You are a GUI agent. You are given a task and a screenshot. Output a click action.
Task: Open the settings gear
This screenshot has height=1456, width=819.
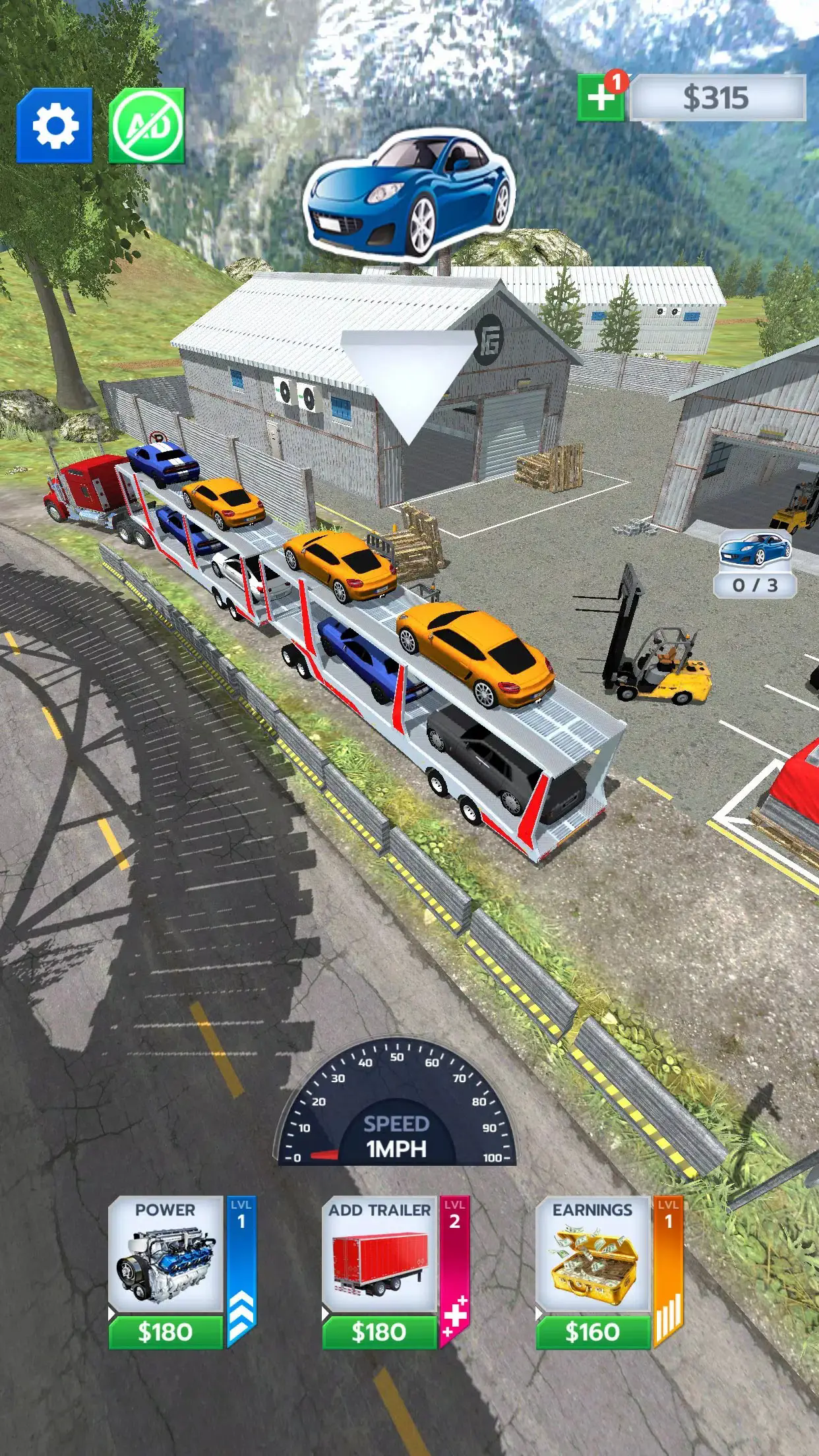pos(54,125)
